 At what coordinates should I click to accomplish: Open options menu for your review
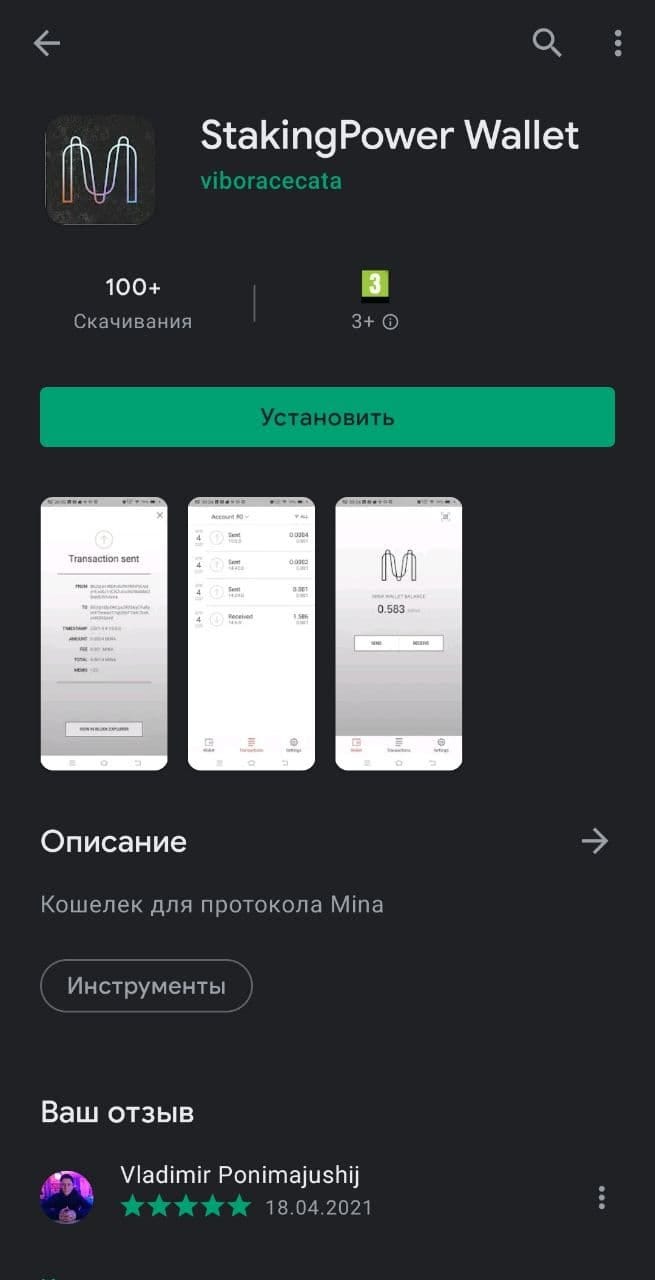pyautogui.click(x=601, y=1197)
